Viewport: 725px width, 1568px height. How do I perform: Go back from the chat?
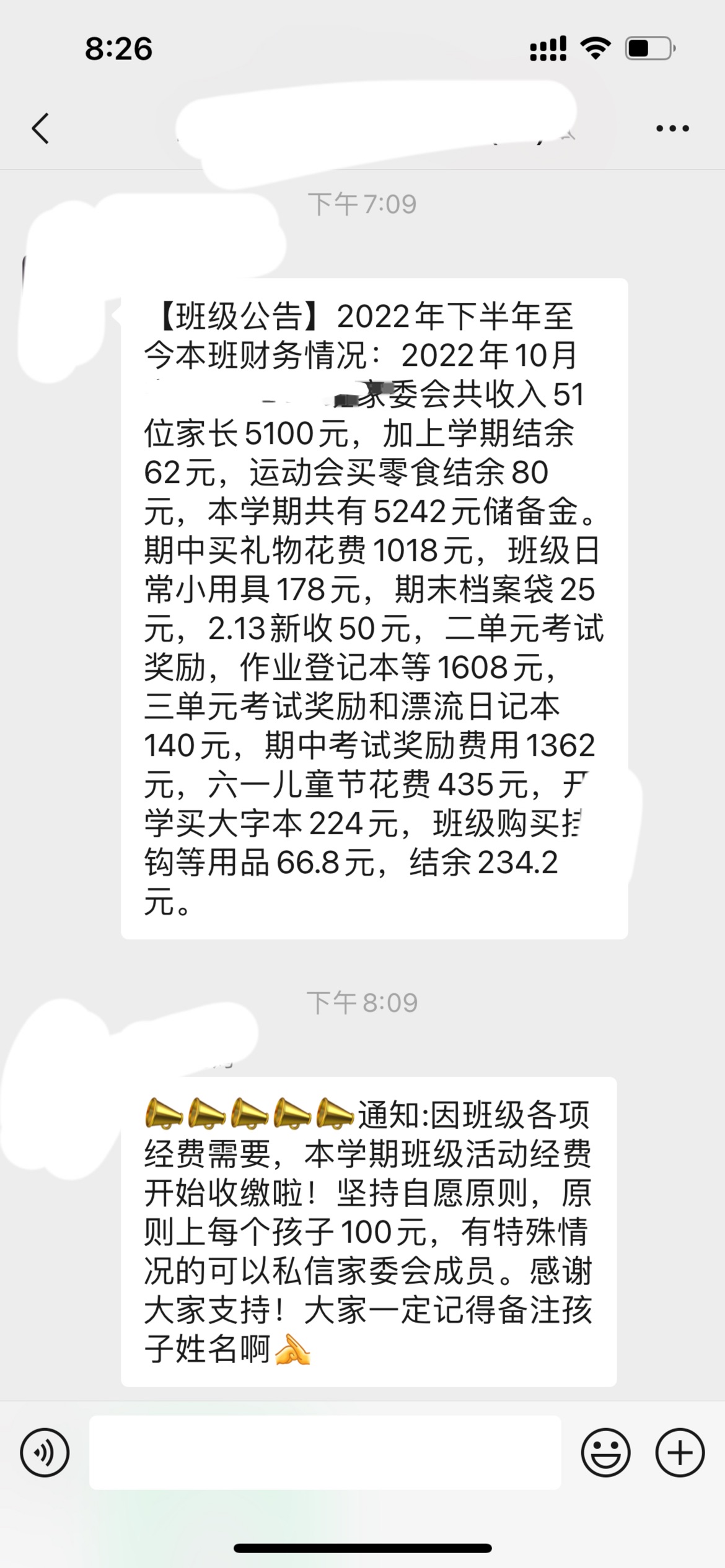pyautogui.click(x=41, y=129)
